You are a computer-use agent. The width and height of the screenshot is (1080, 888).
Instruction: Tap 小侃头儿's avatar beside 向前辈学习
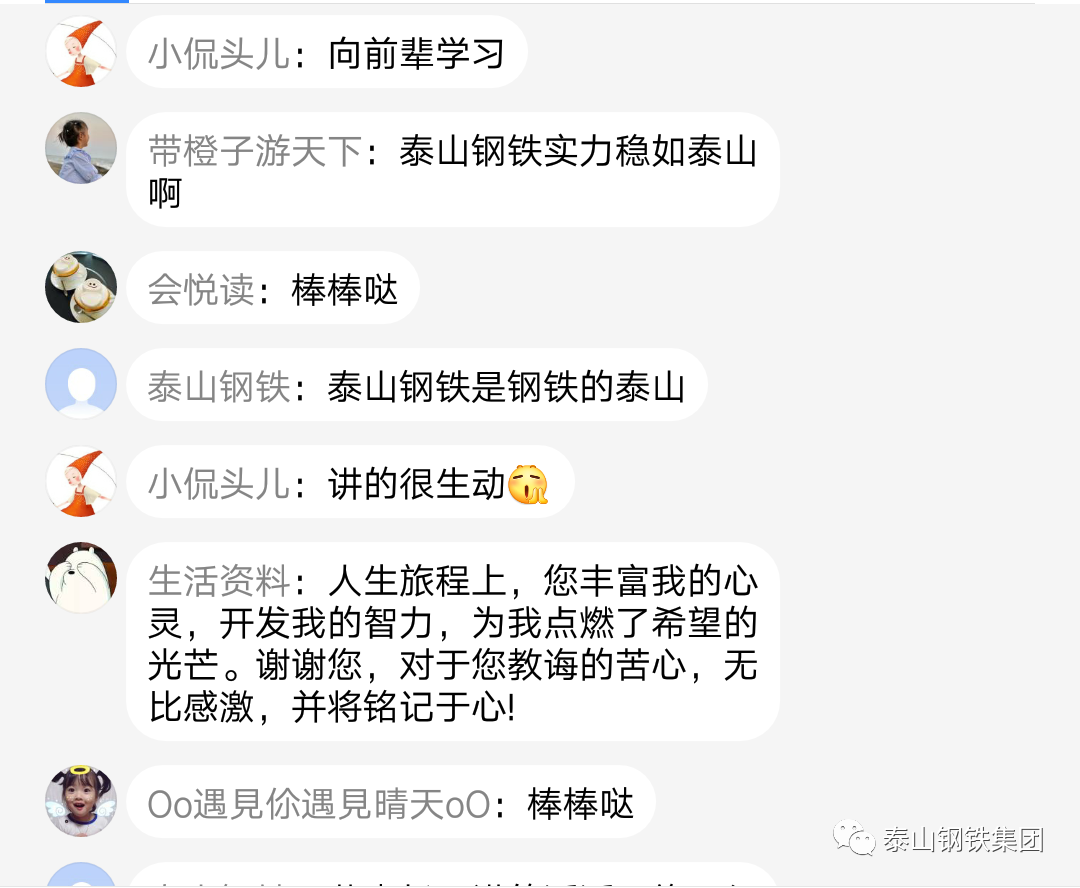point(81,52)
